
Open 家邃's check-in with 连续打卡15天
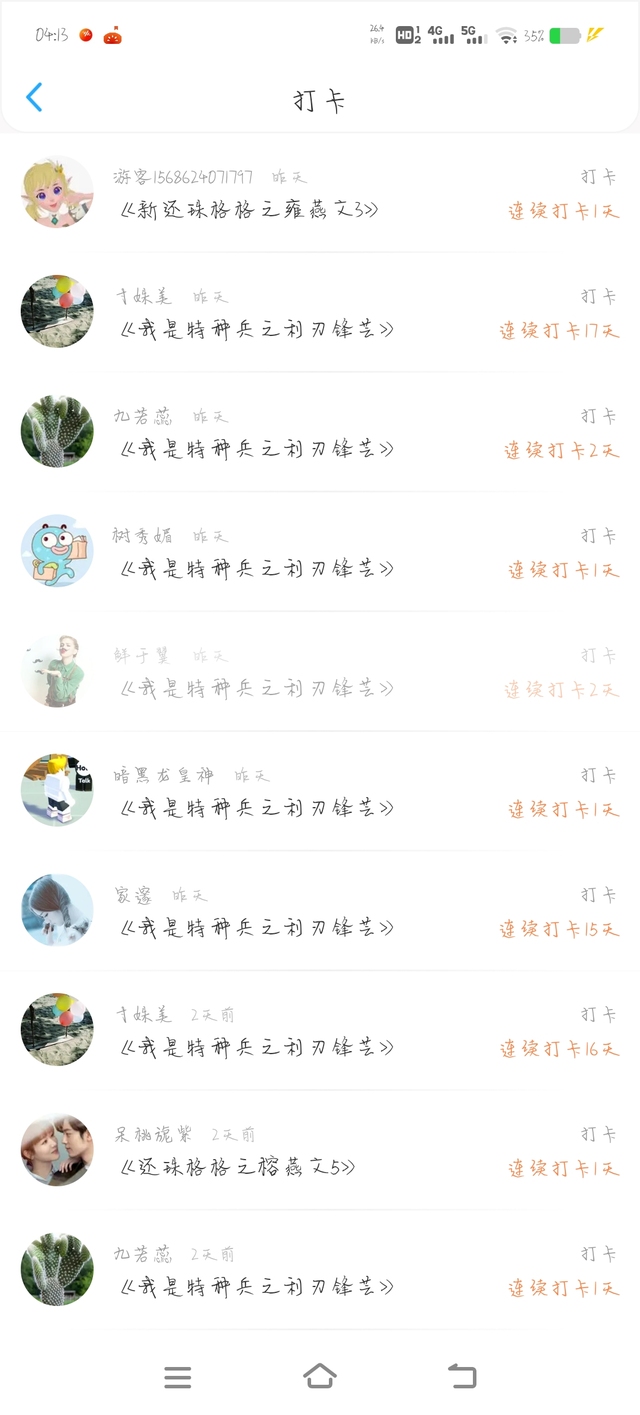coord(320,912)
